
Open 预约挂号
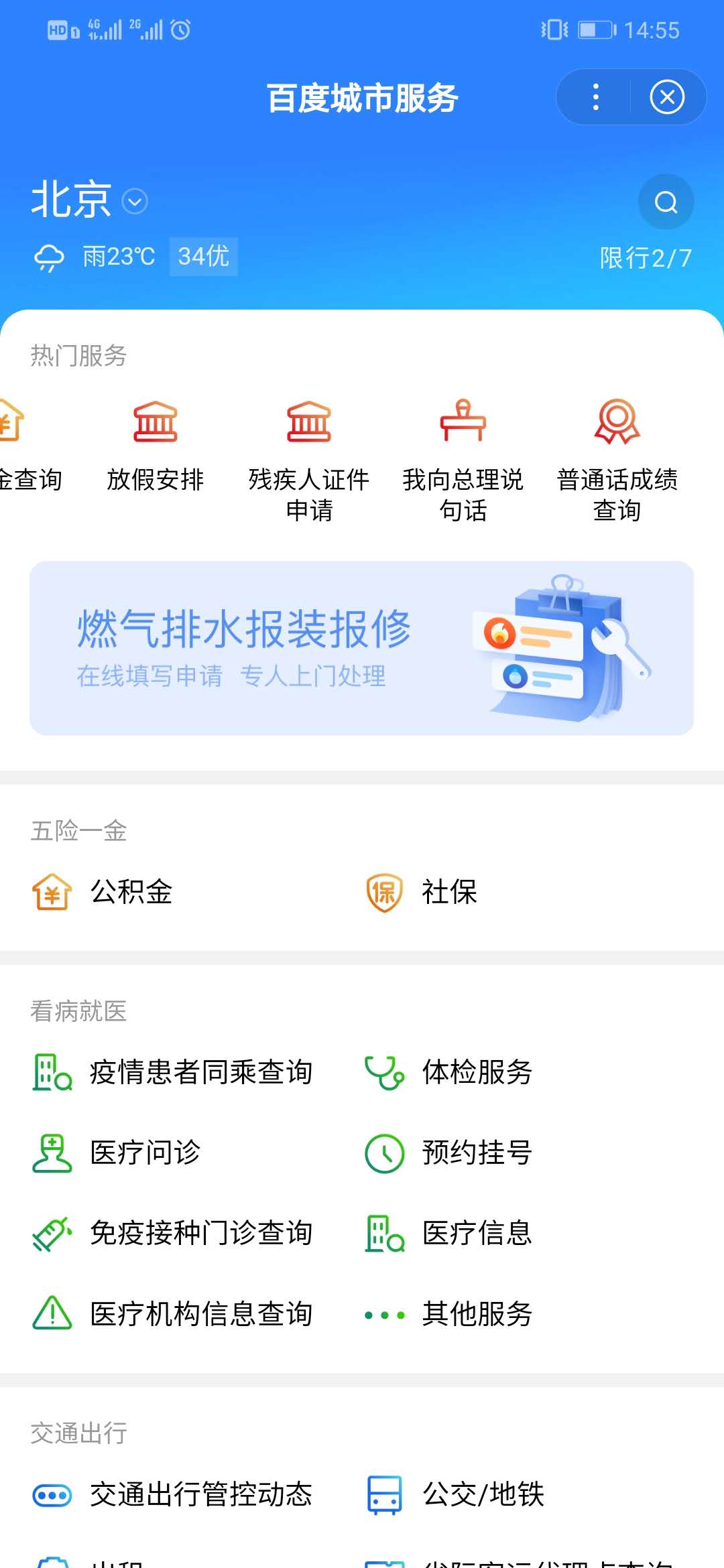[477, 1153]
